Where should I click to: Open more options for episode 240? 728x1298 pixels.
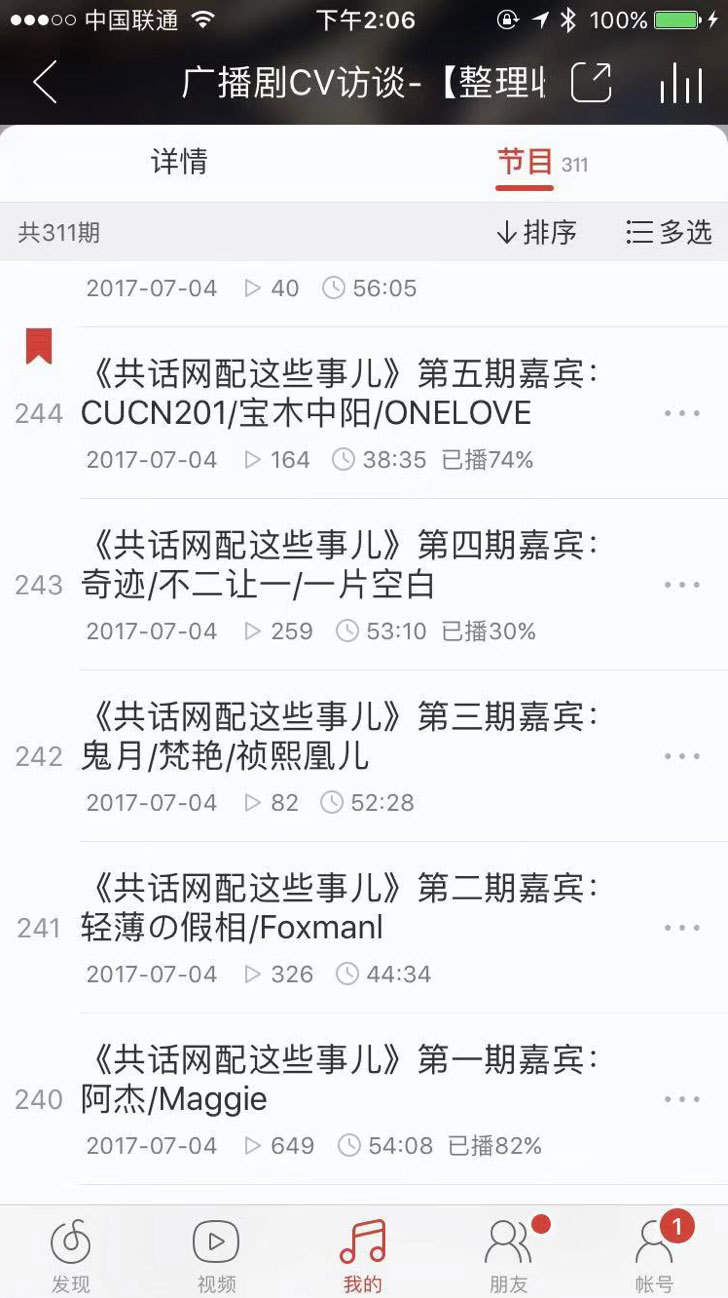tap(682, 1099)
